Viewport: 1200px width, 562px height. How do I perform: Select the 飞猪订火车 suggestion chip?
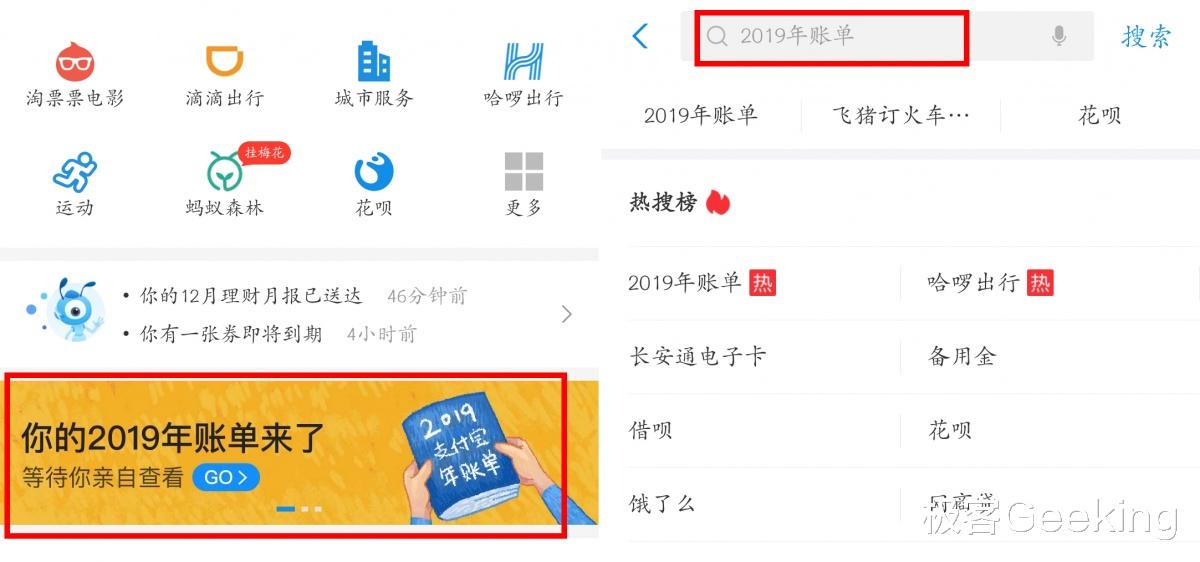[x=900, y=116]
